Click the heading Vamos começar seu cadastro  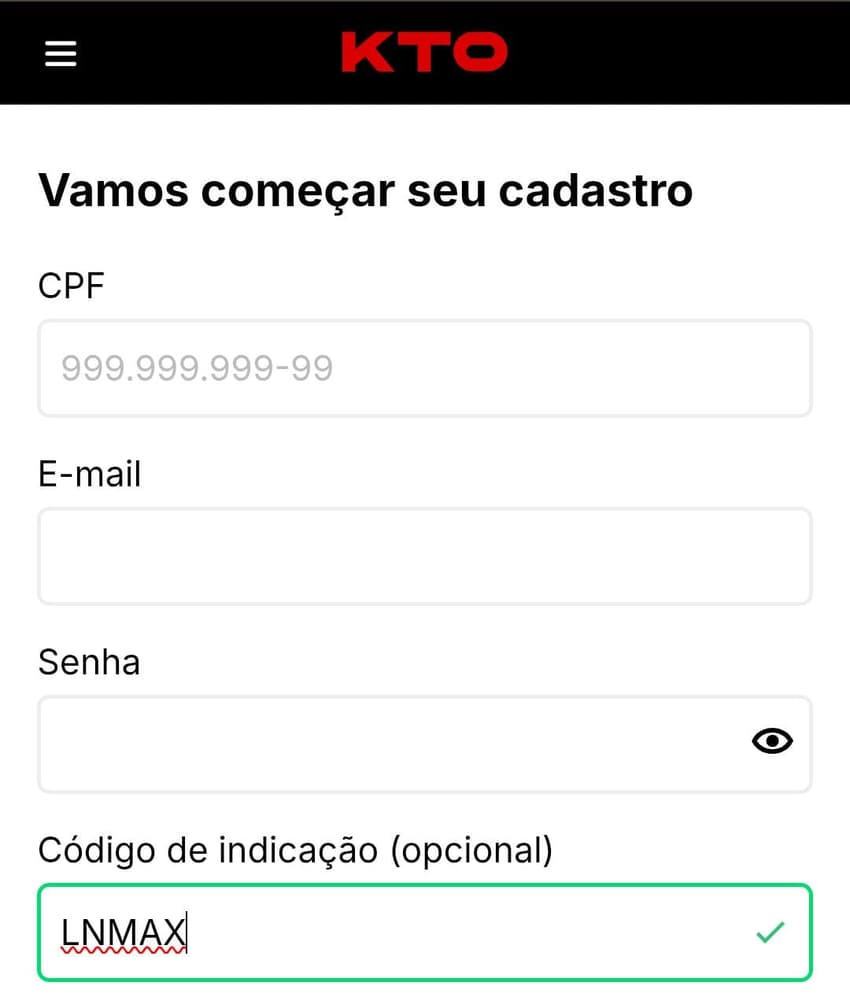(364, 190)
